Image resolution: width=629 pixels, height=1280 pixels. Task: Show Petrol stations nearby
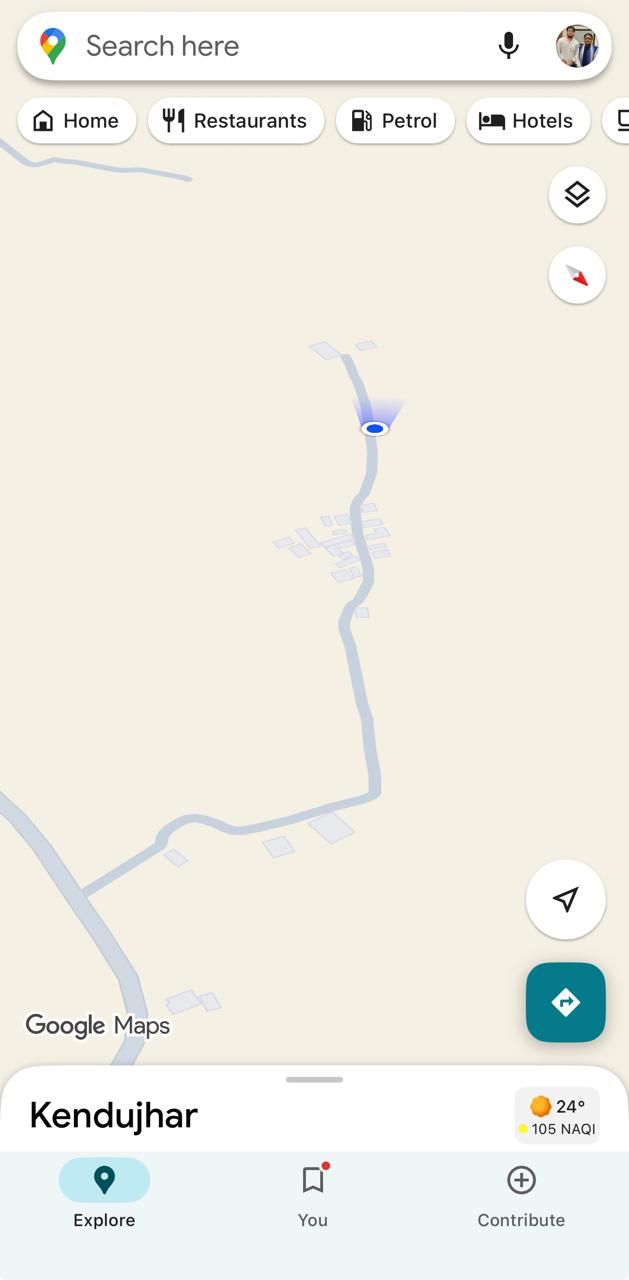click(395, 121)
